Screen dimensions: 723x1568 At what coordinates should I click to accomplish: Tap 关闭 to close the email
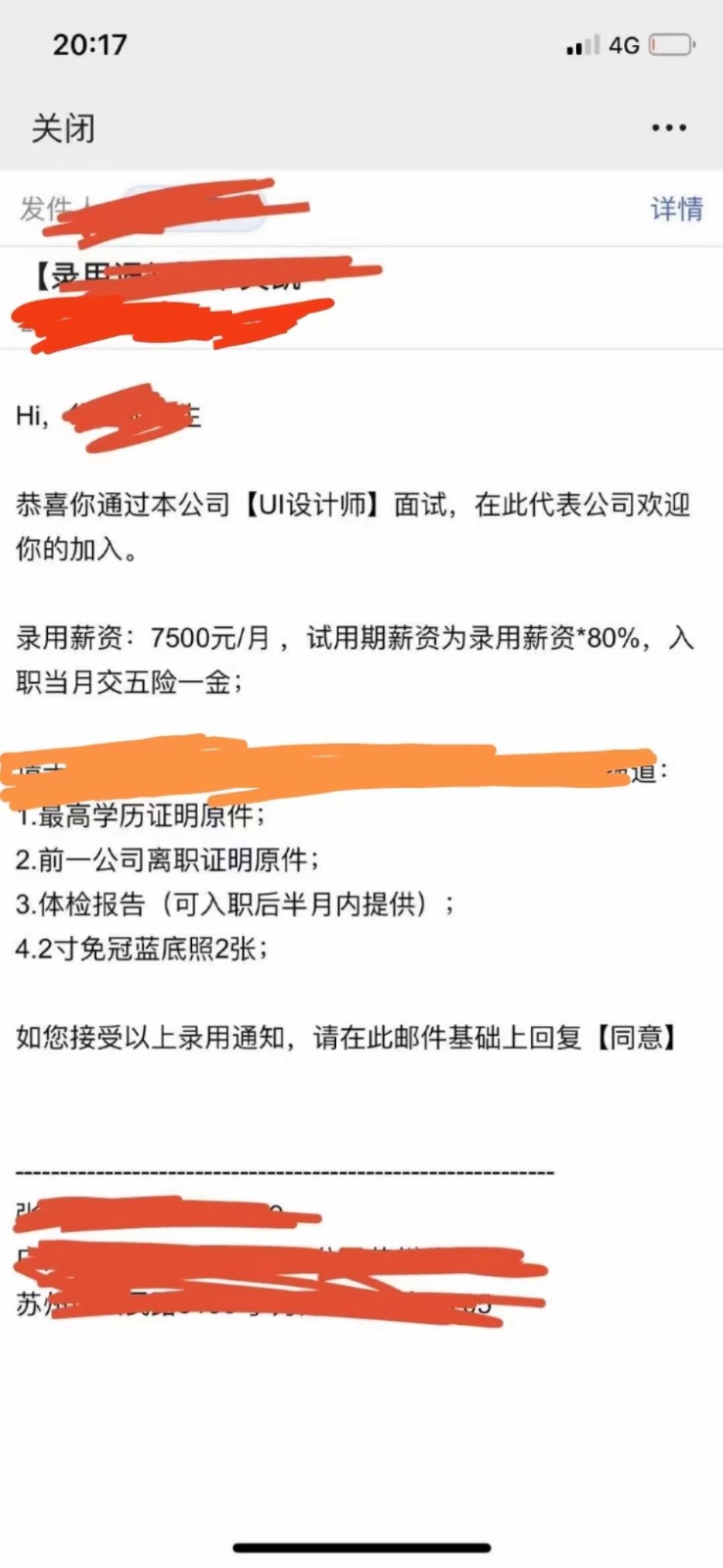tap(64, 128)
